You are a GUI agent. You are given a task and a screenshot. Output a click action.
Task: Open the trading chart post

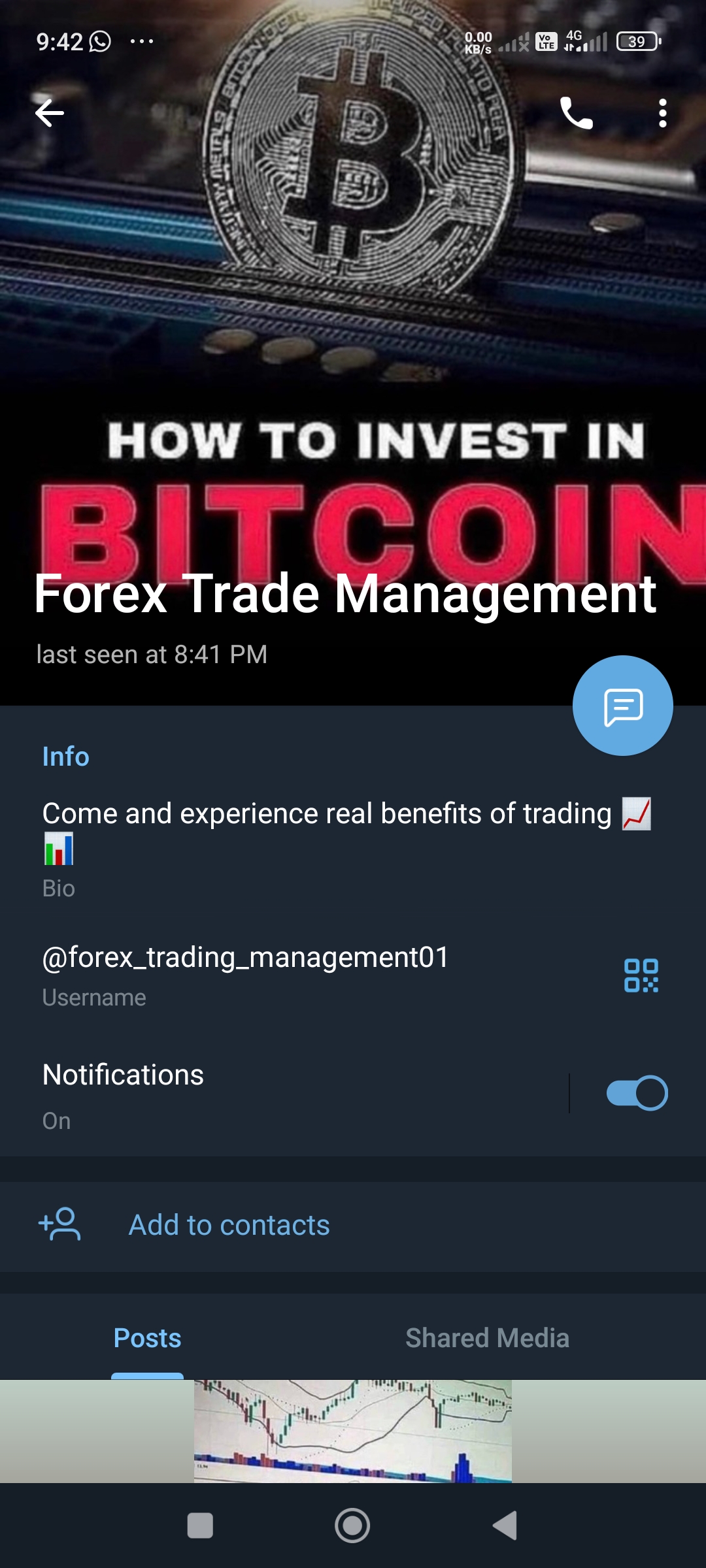click(353, 1431)
